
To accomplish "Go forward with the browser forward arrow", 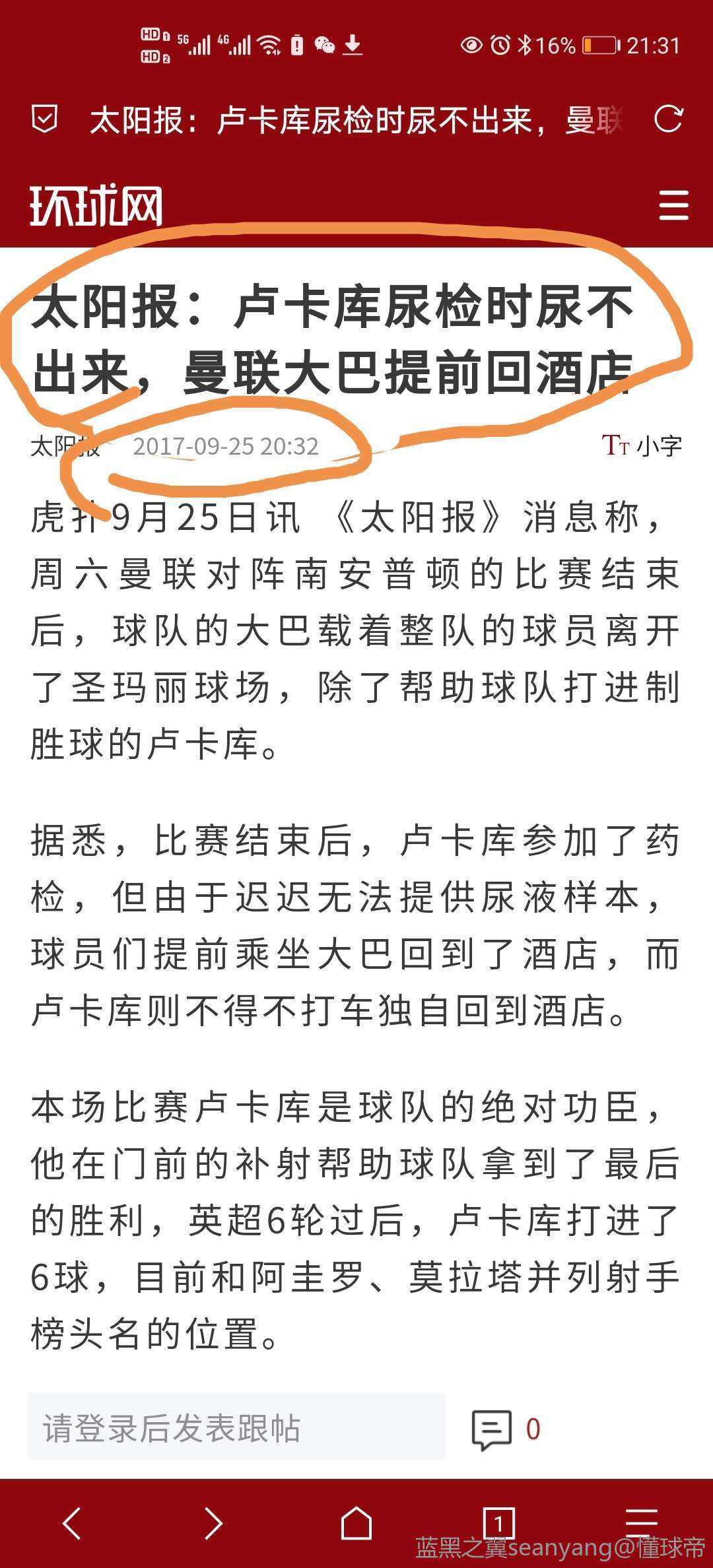I will (213, 1524).
